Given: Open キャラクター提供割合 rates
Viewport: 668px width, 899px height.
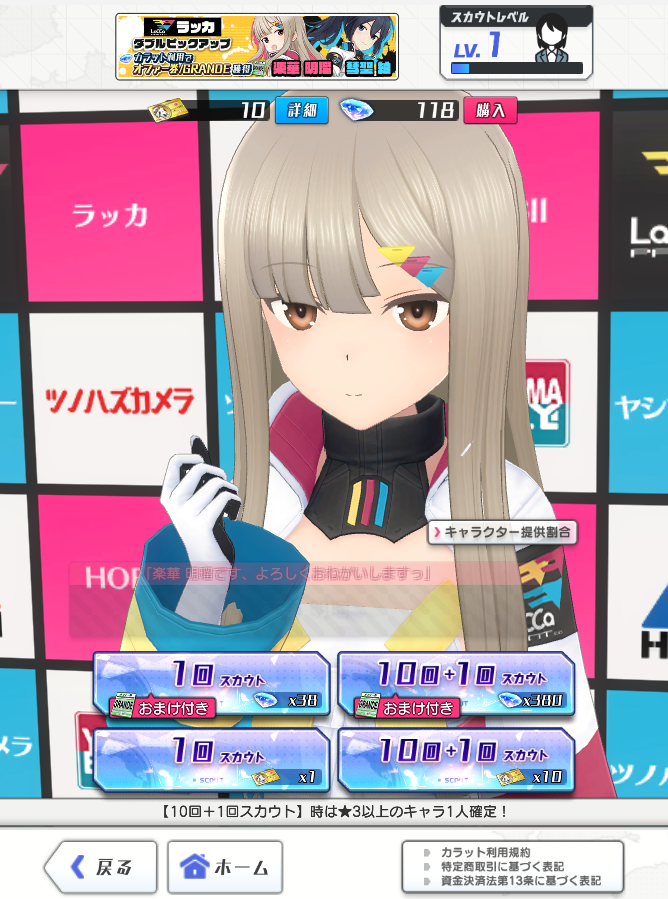Looking at the screenshot, I should click(503, 533).
